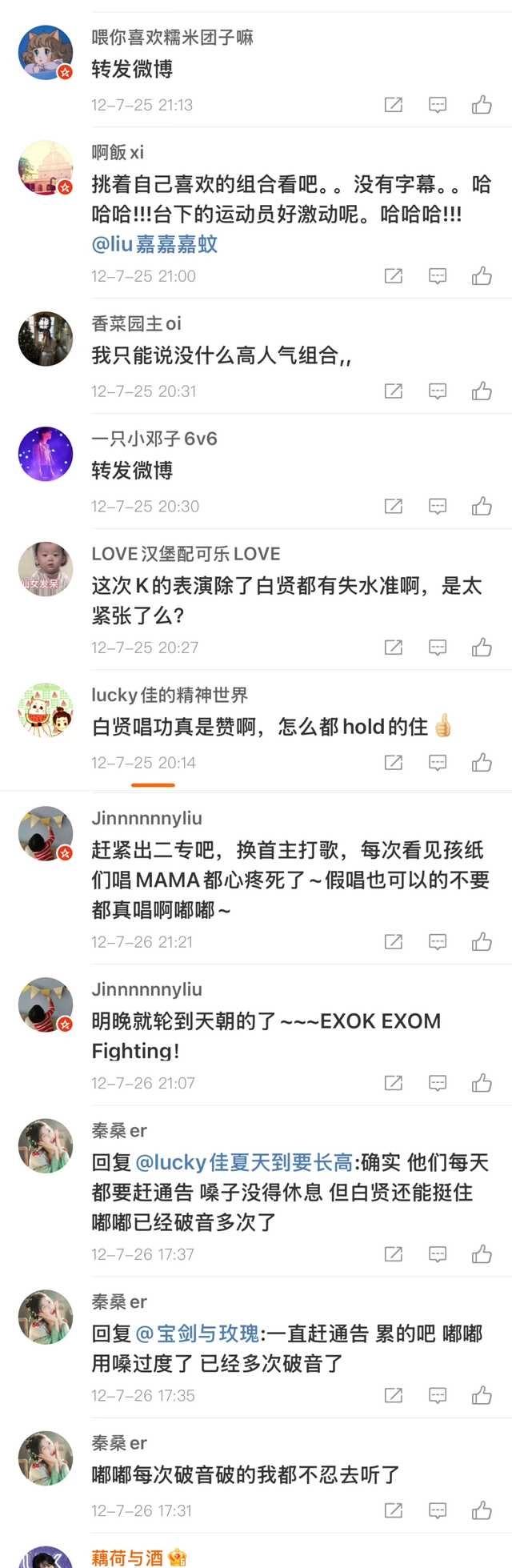The image size is (512, 1568).
Task: Open the @lucky佳夏天到要长高 mention
Action: [245, 1162]
